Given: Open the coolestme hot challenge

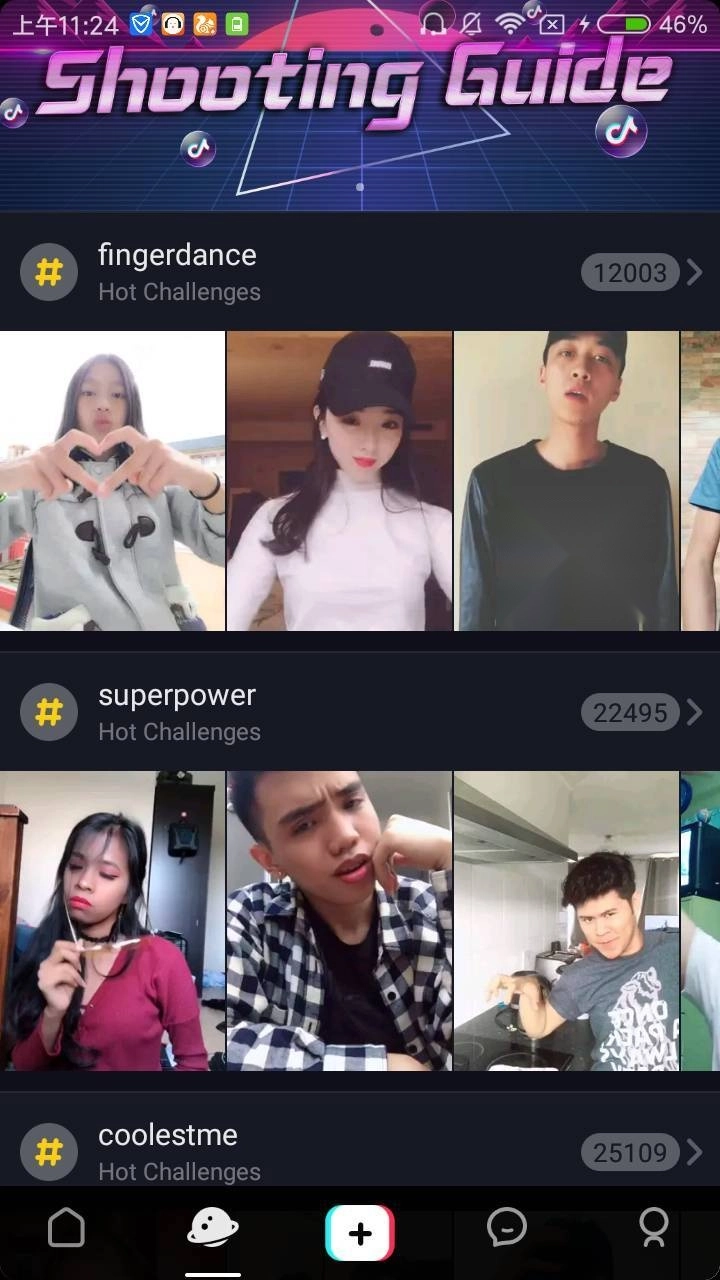Looking at the screenshot, I should (360, 1150).
